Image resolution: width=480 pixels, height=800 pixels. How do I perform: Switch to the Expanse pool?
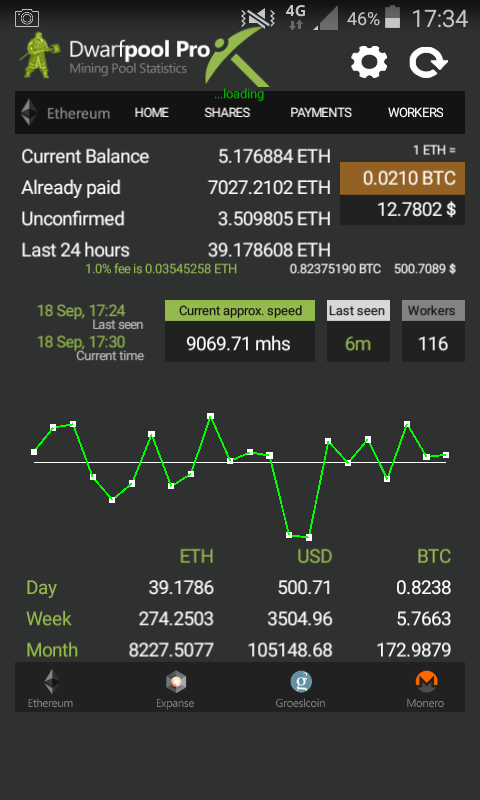coord(175,689)
